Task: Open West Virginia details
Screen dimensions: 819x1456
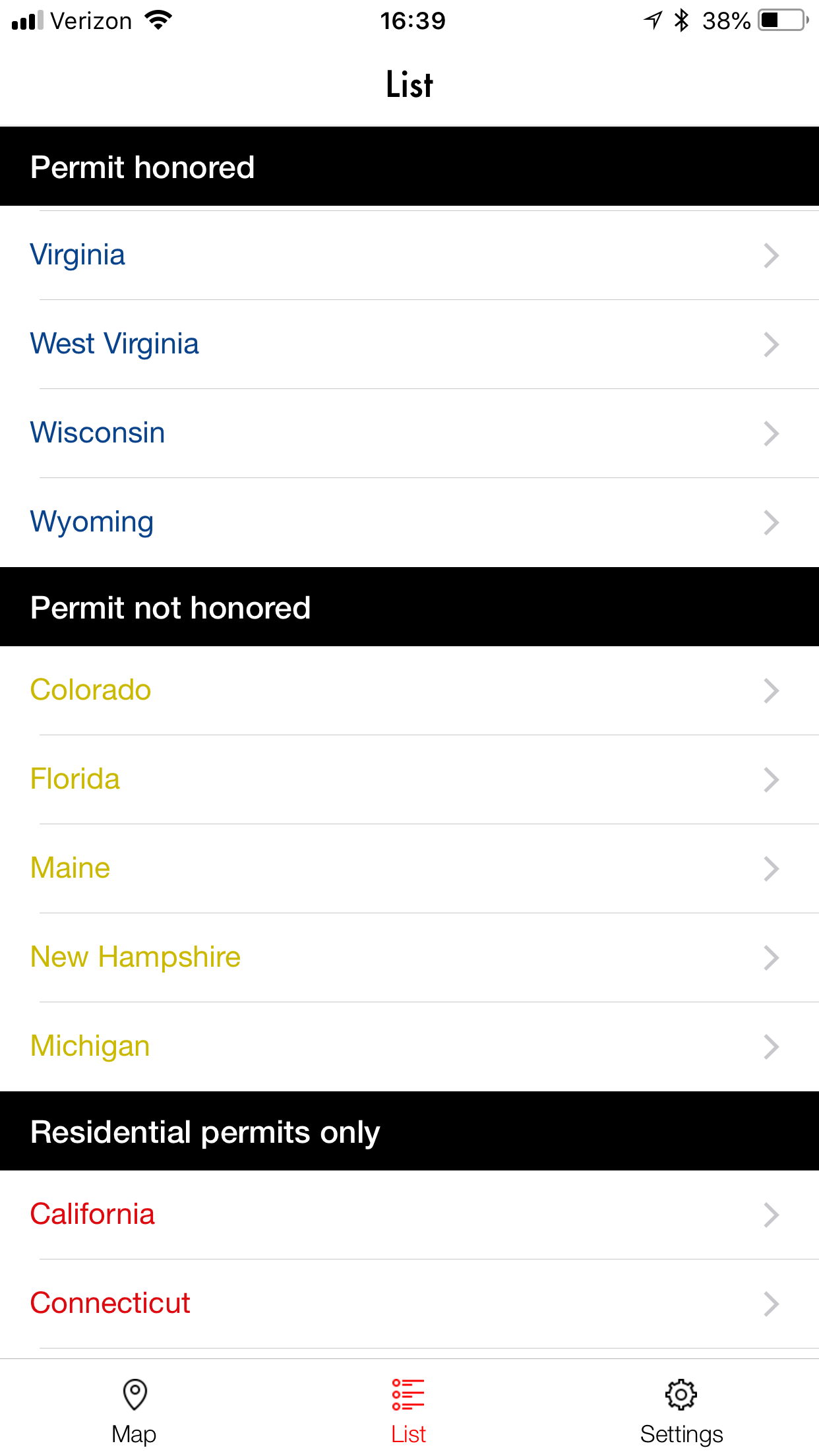Action: pyautogui.click(x=409, y=344)
